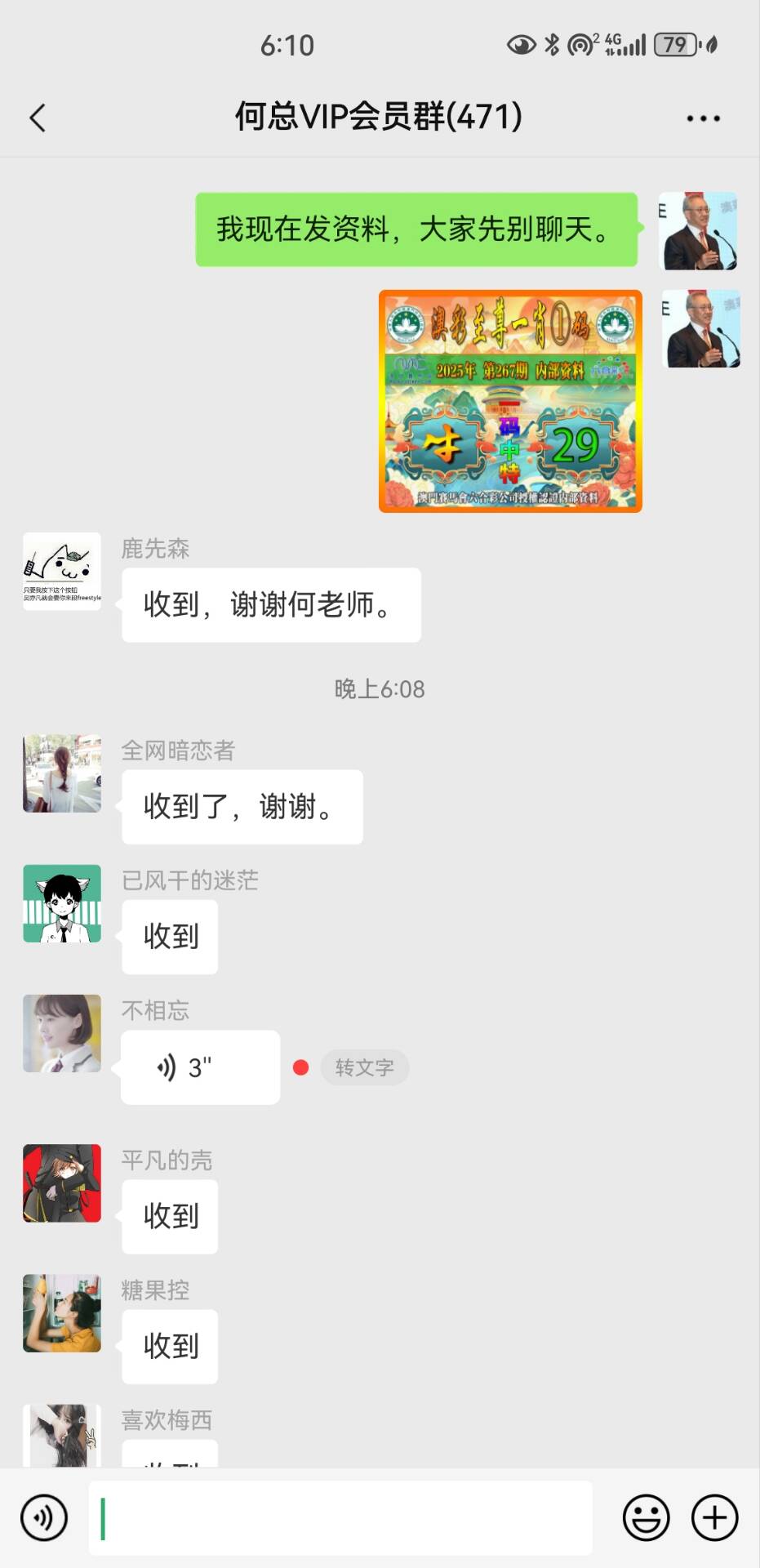This screenshot has height=1568, width=760.
Task: Go back from the group chat
Action: point(38,118)
